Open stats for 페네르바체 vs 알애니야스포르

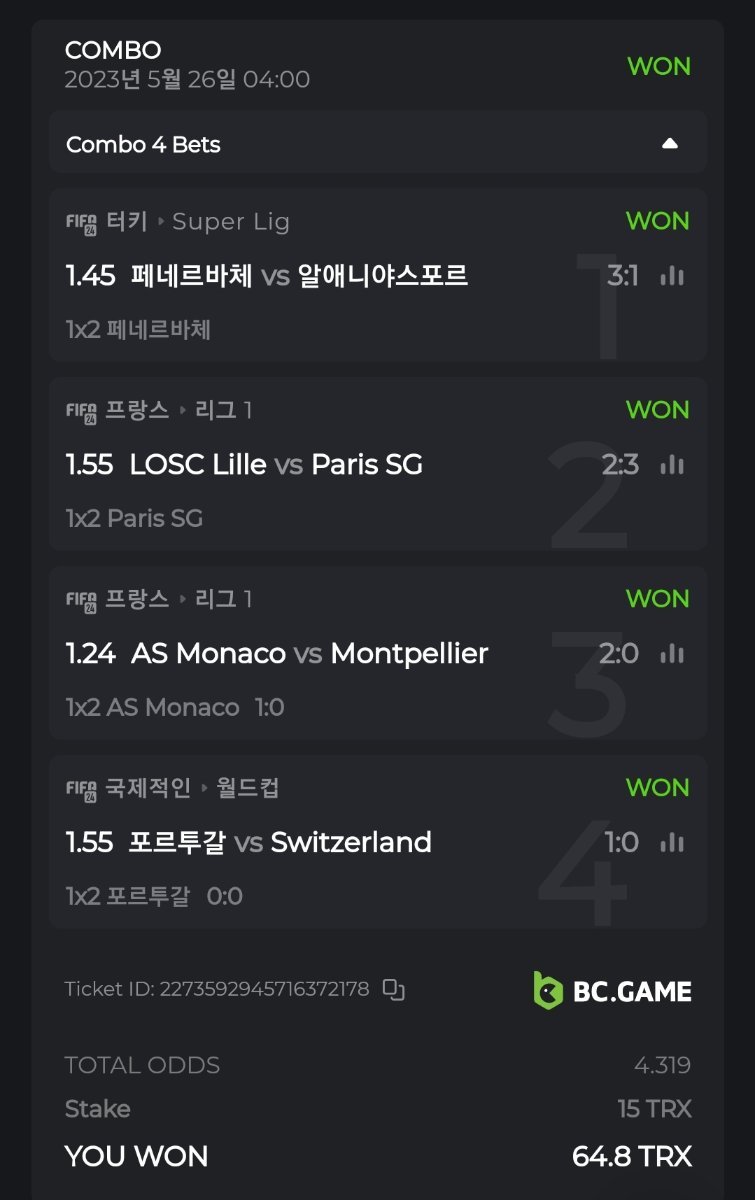point(672,276)
